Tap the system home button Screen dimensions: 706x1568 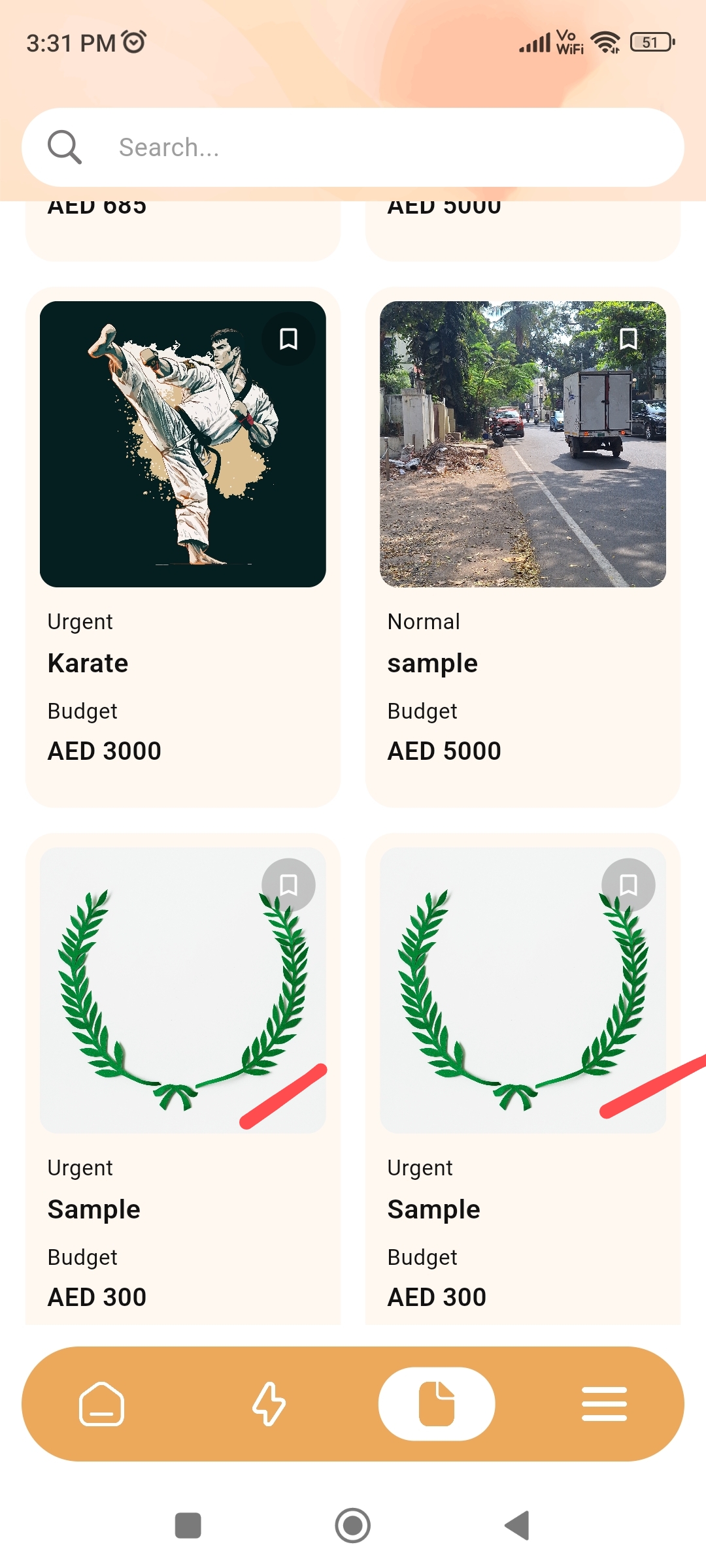(353, 1526)
